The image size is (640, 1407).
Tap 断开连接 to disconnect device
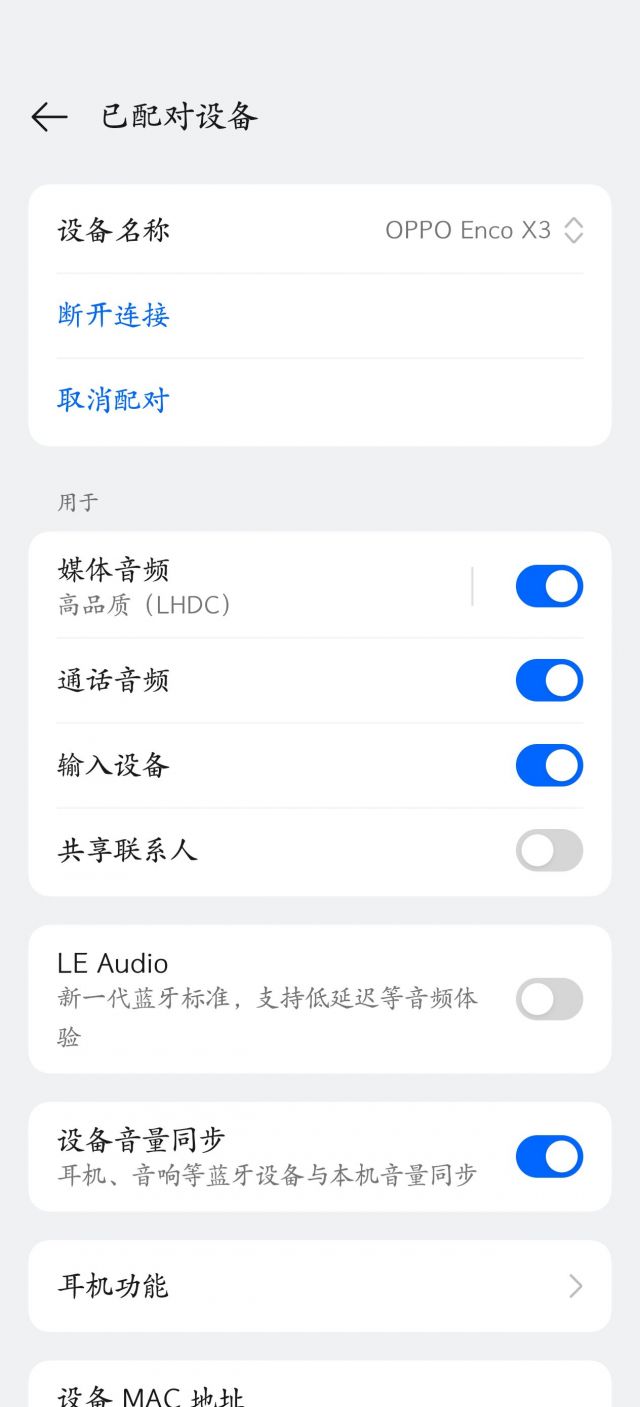113,315
